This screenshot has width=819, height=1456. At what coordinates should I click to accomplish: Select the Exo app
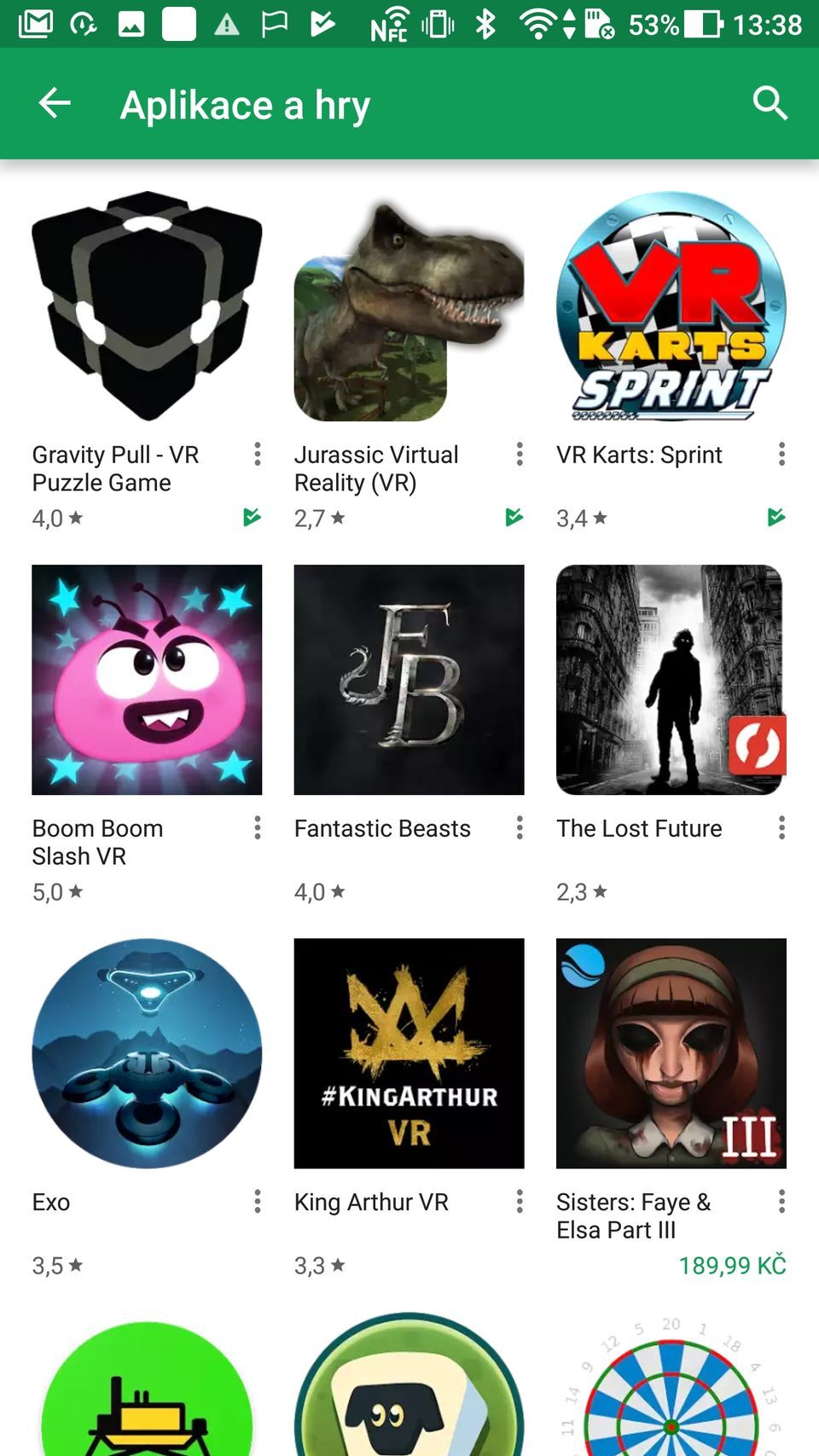(147, 1053)
